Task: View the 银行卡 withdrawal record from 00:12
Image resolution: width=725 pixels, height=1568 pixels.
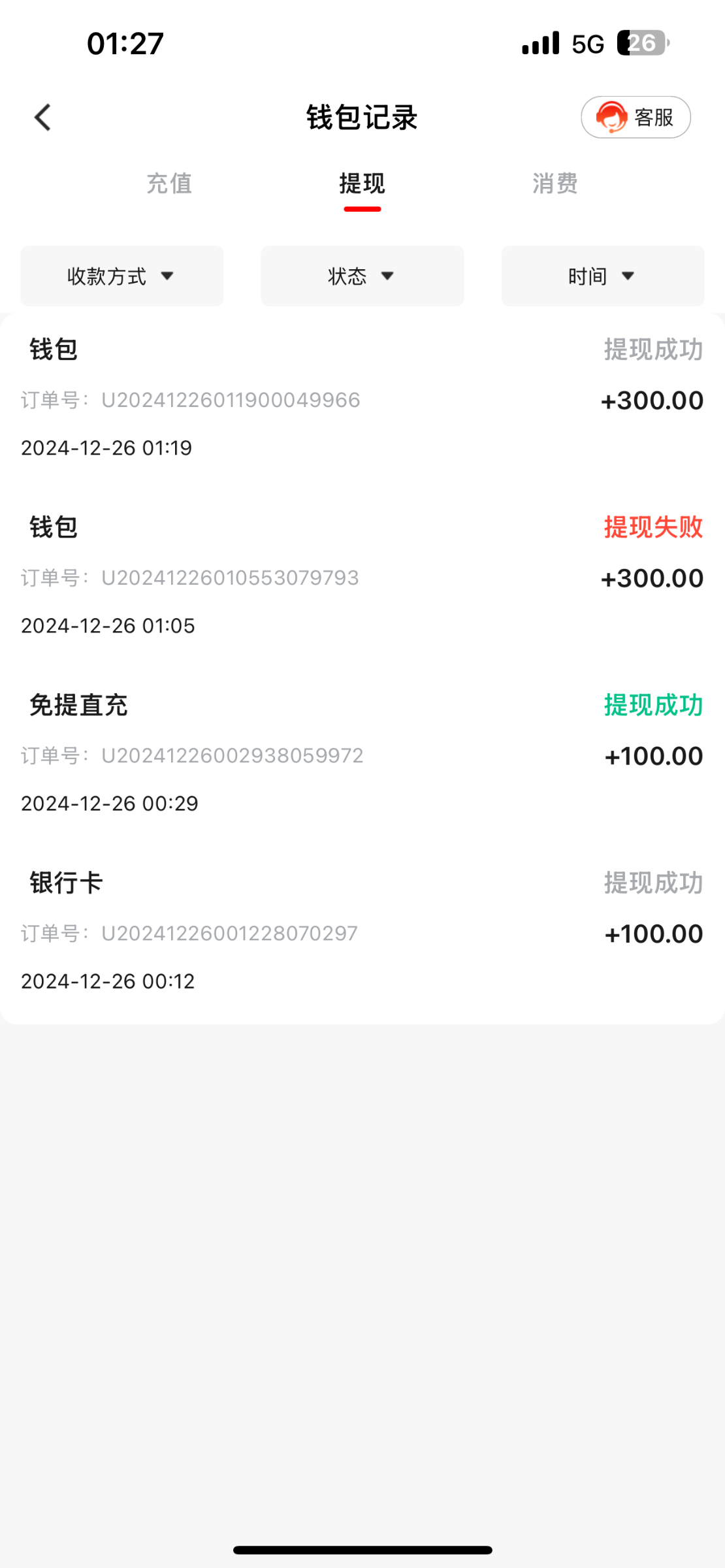Action: (362, 932)
